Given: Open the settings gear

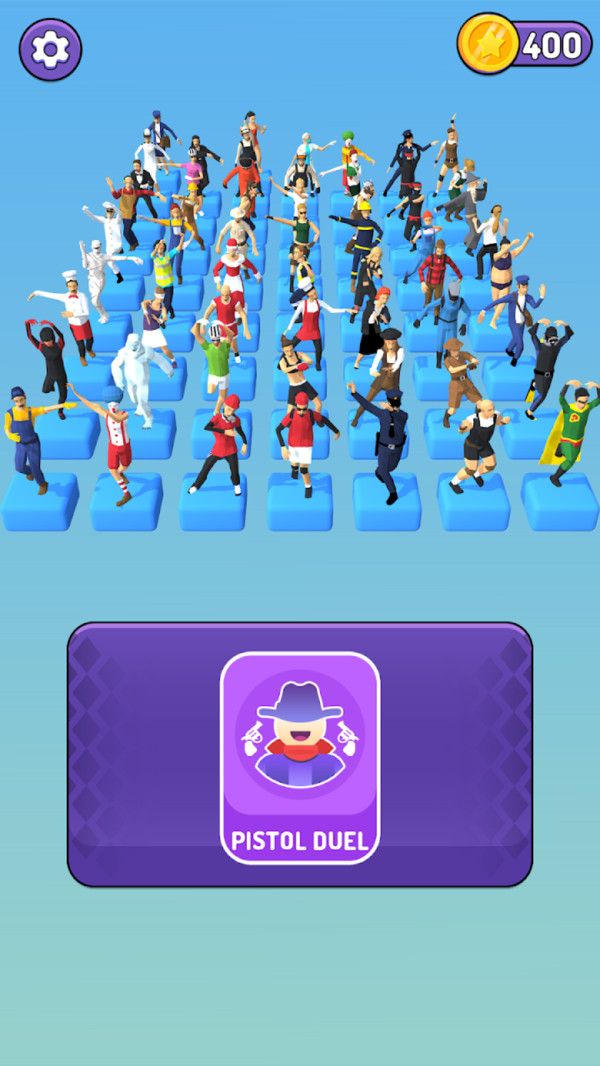Looking at the screenshot, I should [50, 49].
